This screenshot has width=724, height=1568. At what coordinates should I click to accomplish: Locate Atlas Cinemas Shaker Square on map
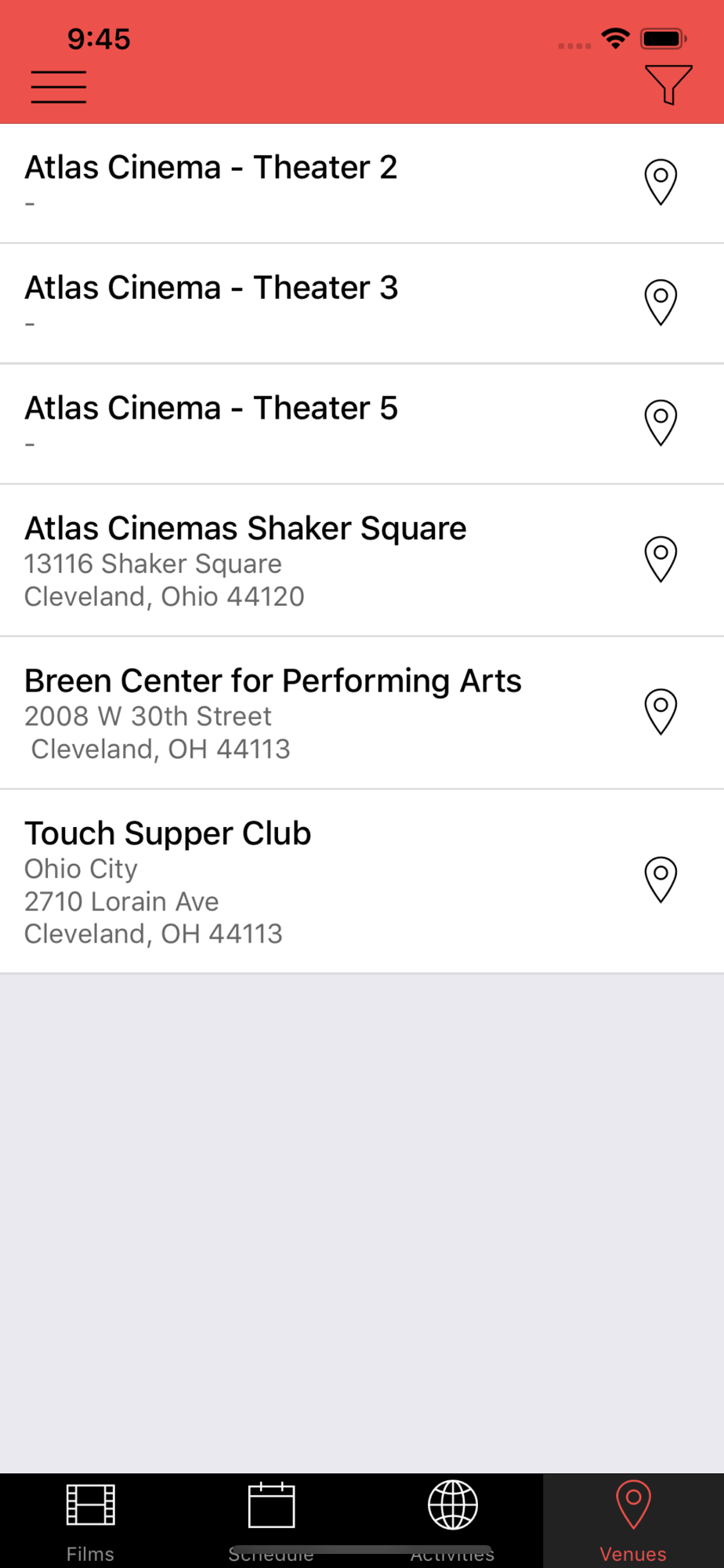[x=661, y=559]
